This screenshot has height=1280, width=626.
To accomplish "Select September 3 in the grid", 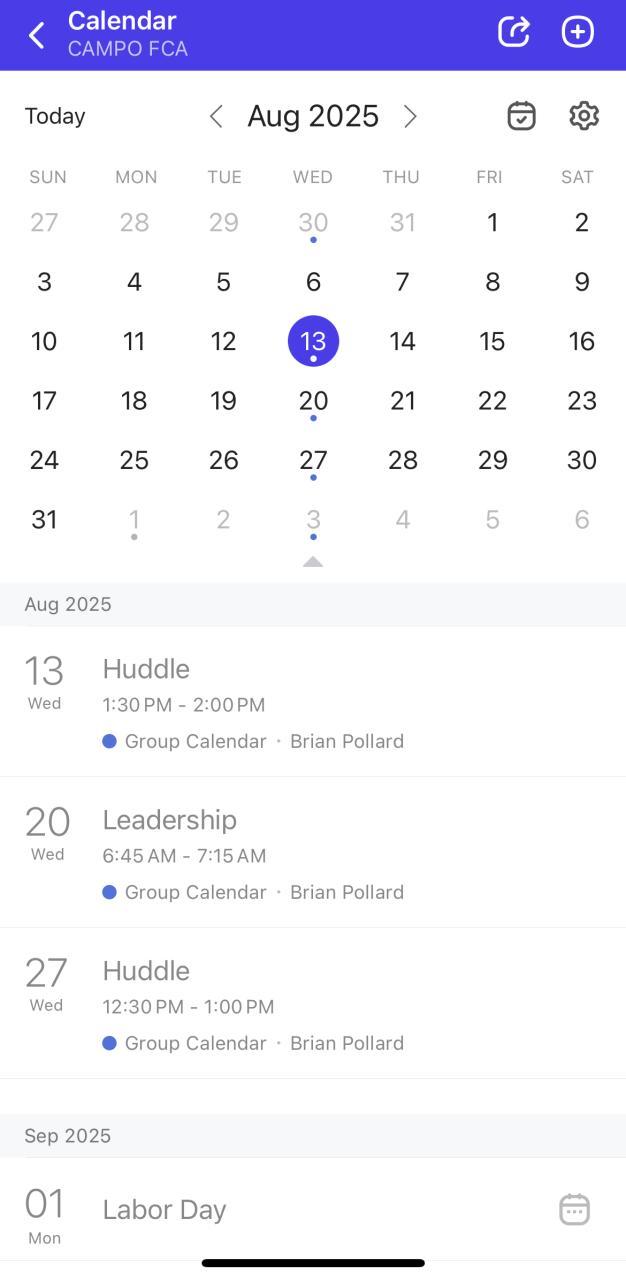I will 313,519.
